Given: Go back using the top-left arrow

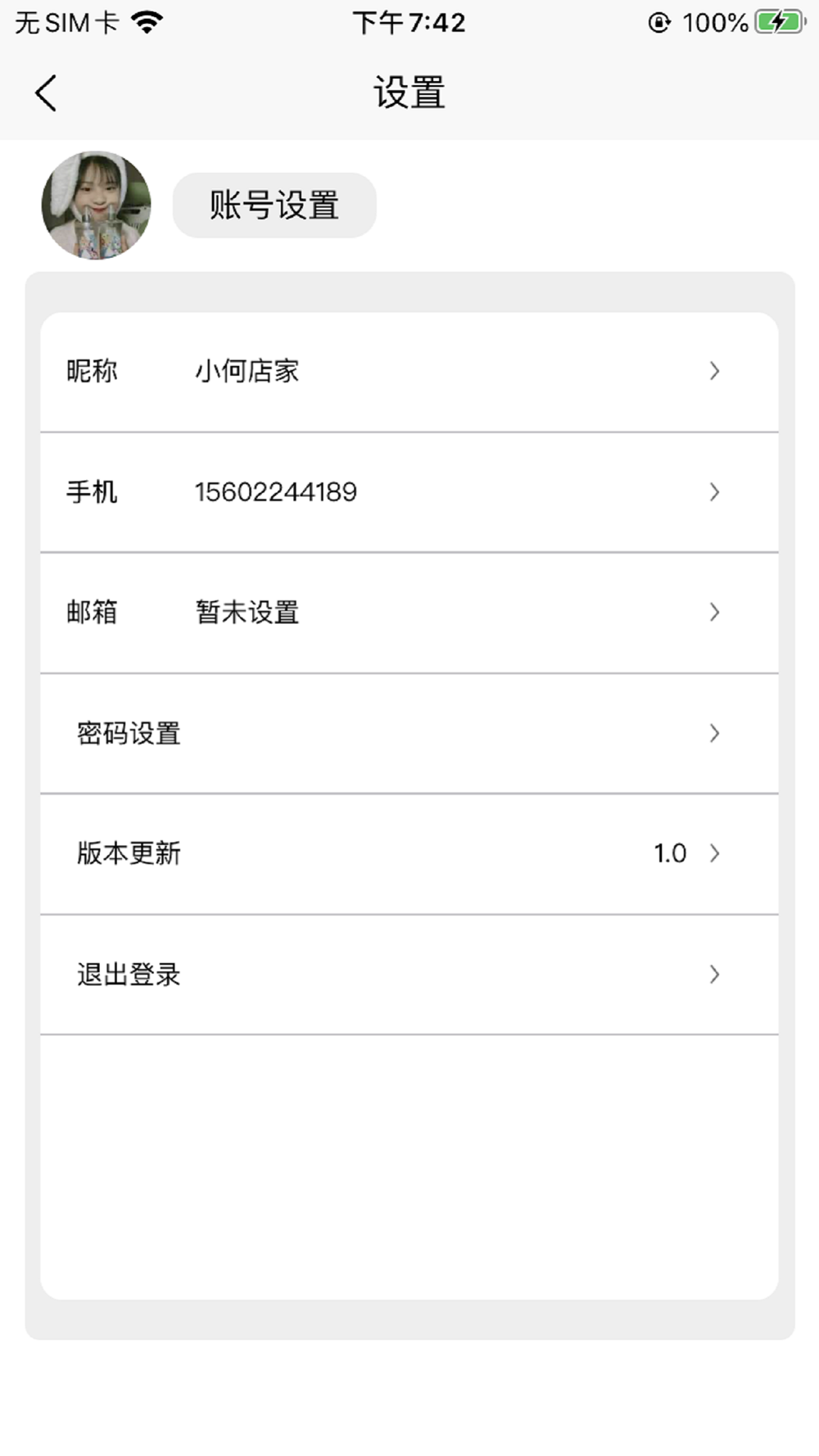Looking at the screenshot, I should 46,93.
